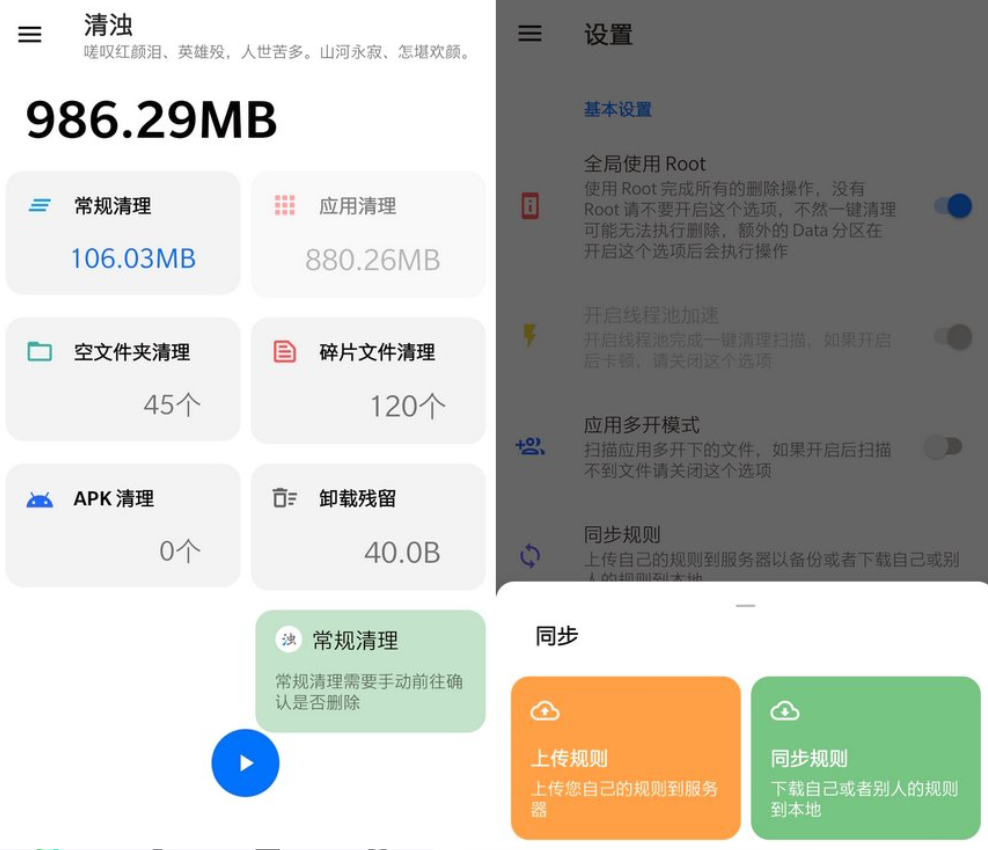The image size is (988, 850).
Task: Select the orange 上传规则 card
Action: tap(625, 758)
